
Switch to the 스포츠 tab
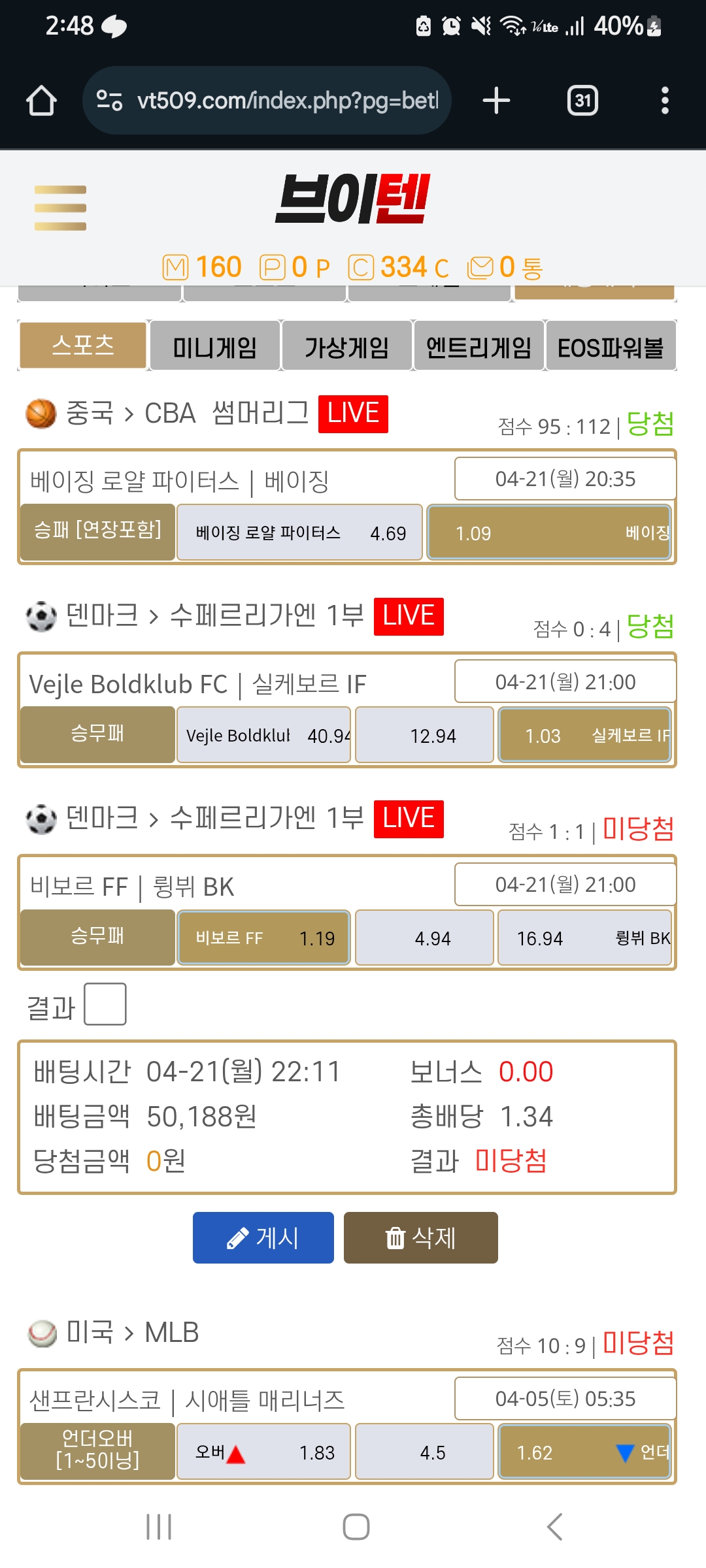(x=83, y=346)
